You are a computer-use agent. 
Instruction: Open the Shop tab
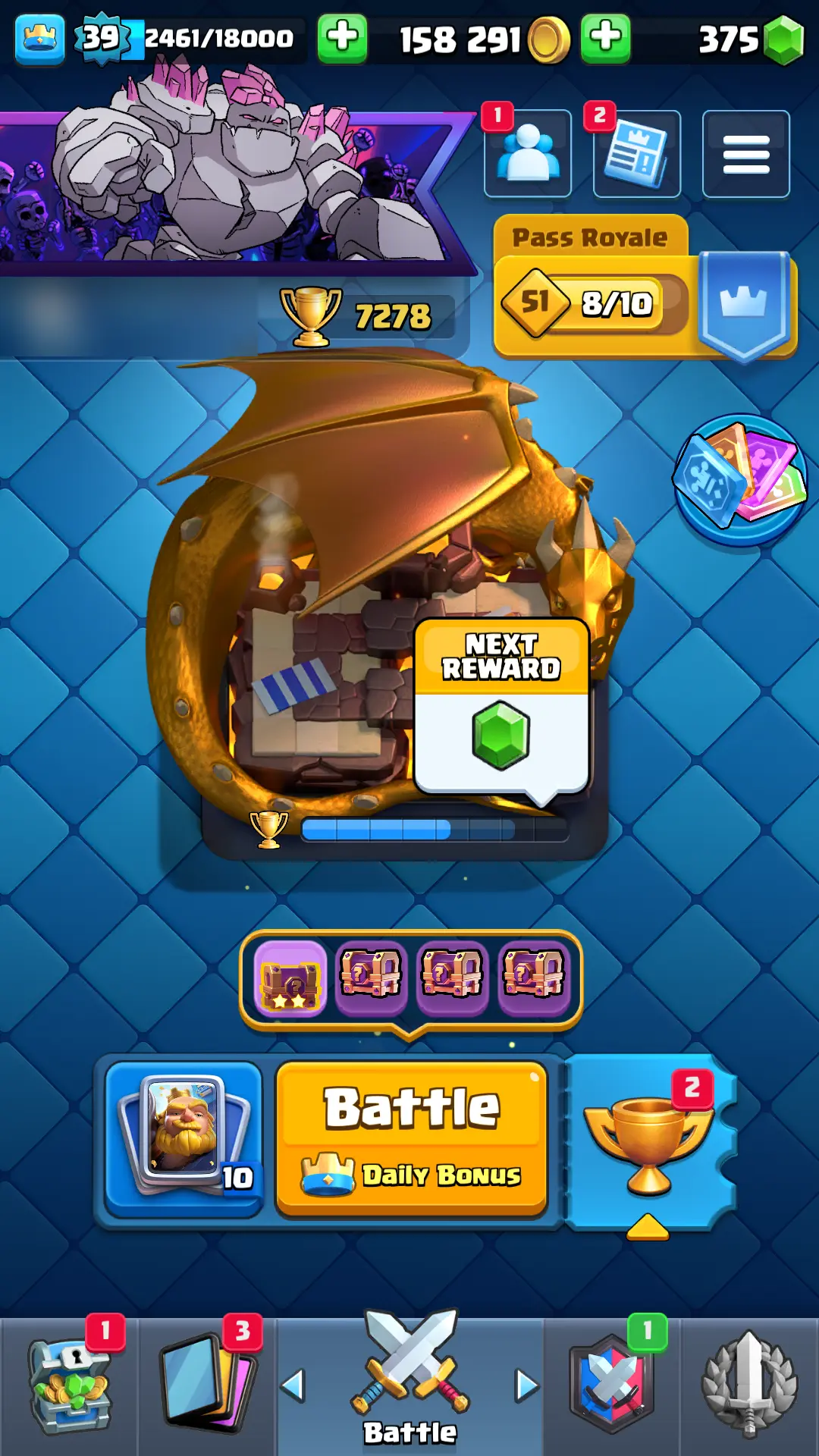point(69,1386)
